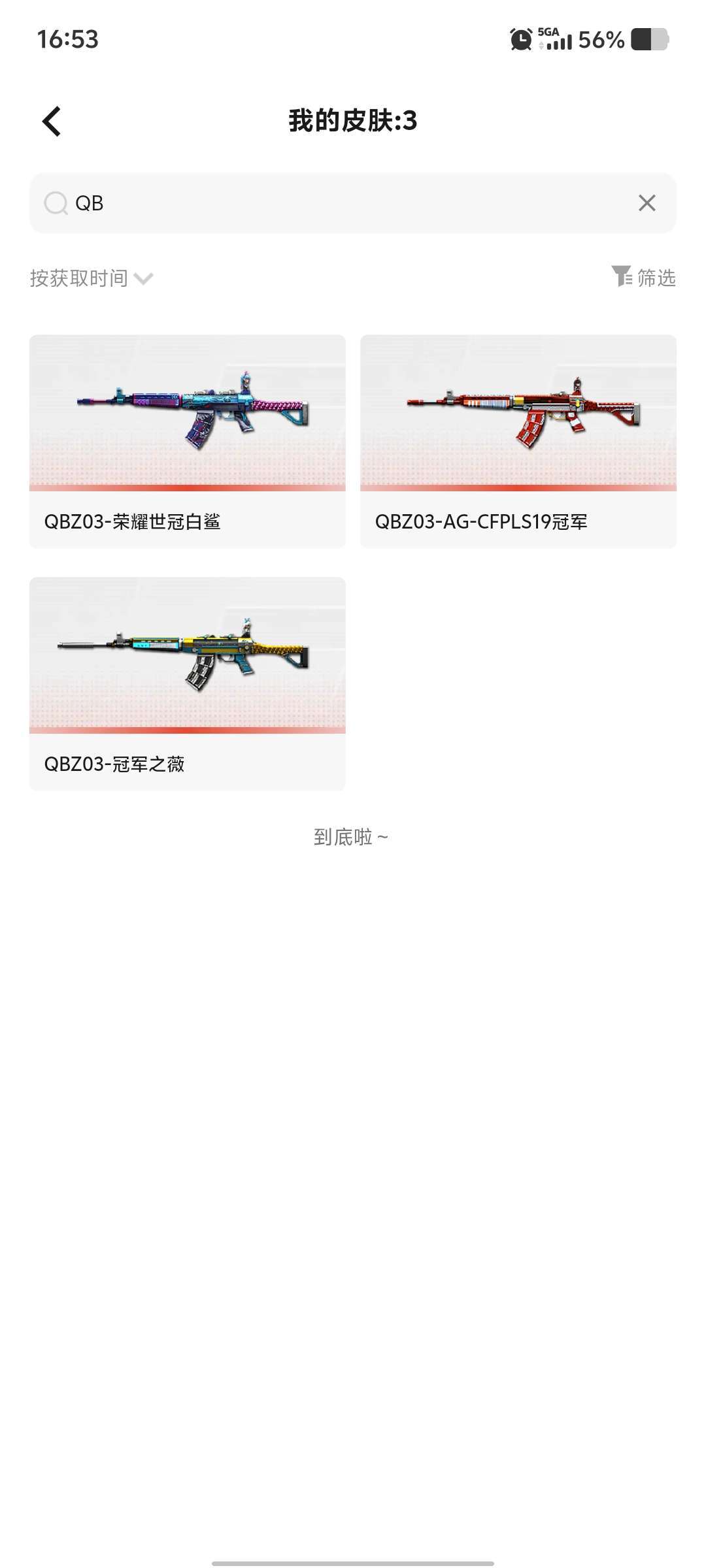The image size is (706, 1568).
Task: Tap the 我的皮肤:3 title
Action: point(353,122)
